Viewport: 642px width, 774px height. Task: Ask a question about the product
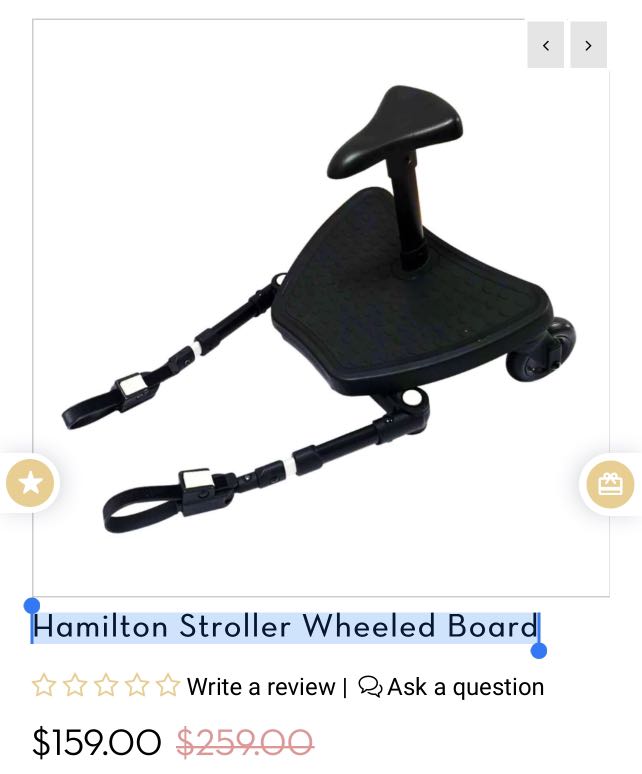[x=452, y=687]
